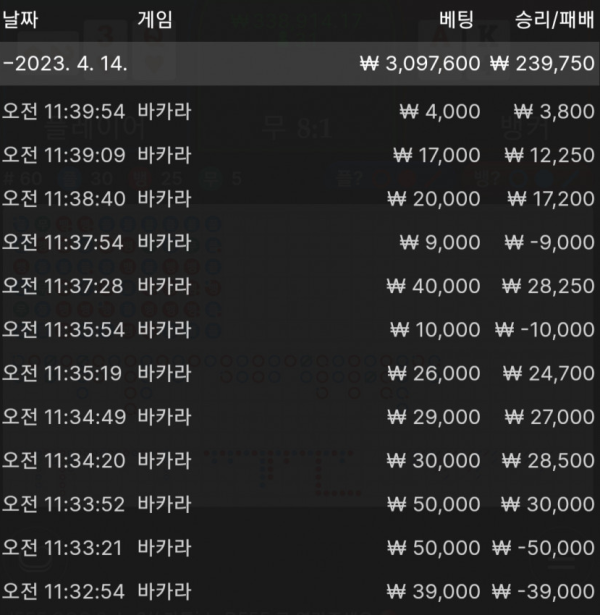Select the 11:35:19 baccarat entry
Image resolution: width=600 pixels, height=615 pixels.
300,373
